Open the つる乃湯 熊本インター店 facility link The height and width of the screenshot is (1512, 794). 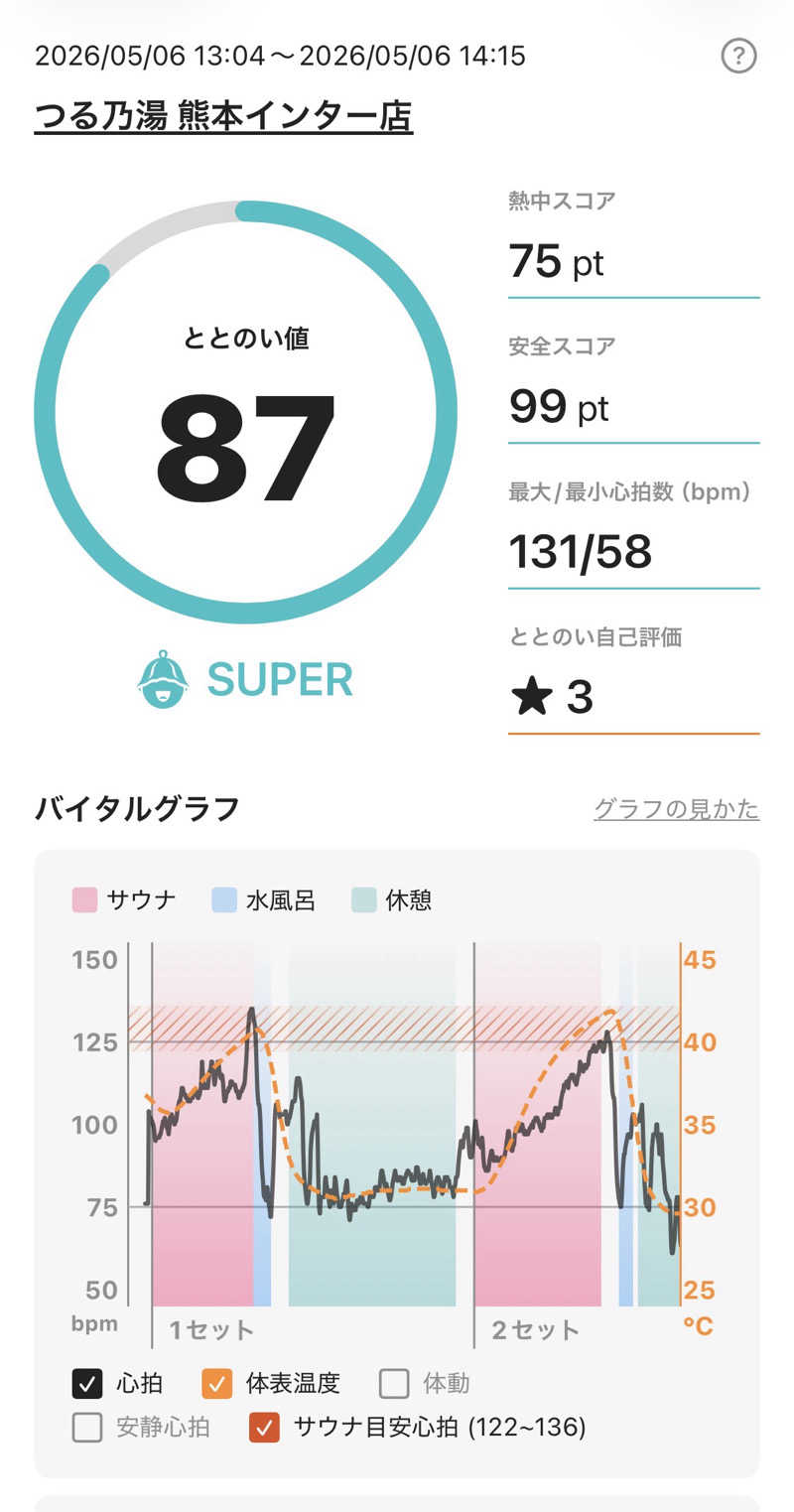223,117
